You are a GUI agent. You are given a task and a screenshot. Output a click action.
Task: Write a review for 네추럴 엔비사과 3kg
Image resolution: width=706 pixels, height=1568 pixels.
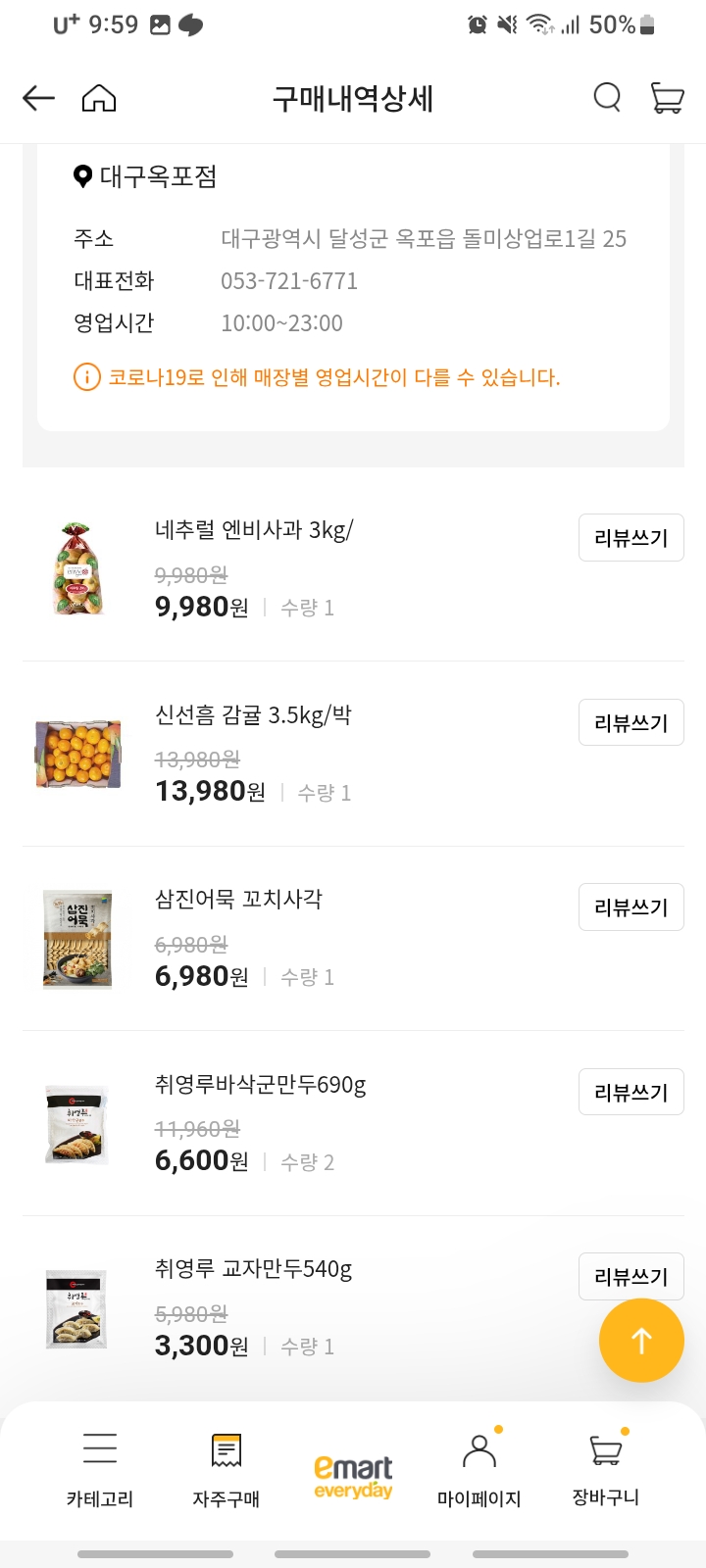pyautogui.click(x=630, y=538)
